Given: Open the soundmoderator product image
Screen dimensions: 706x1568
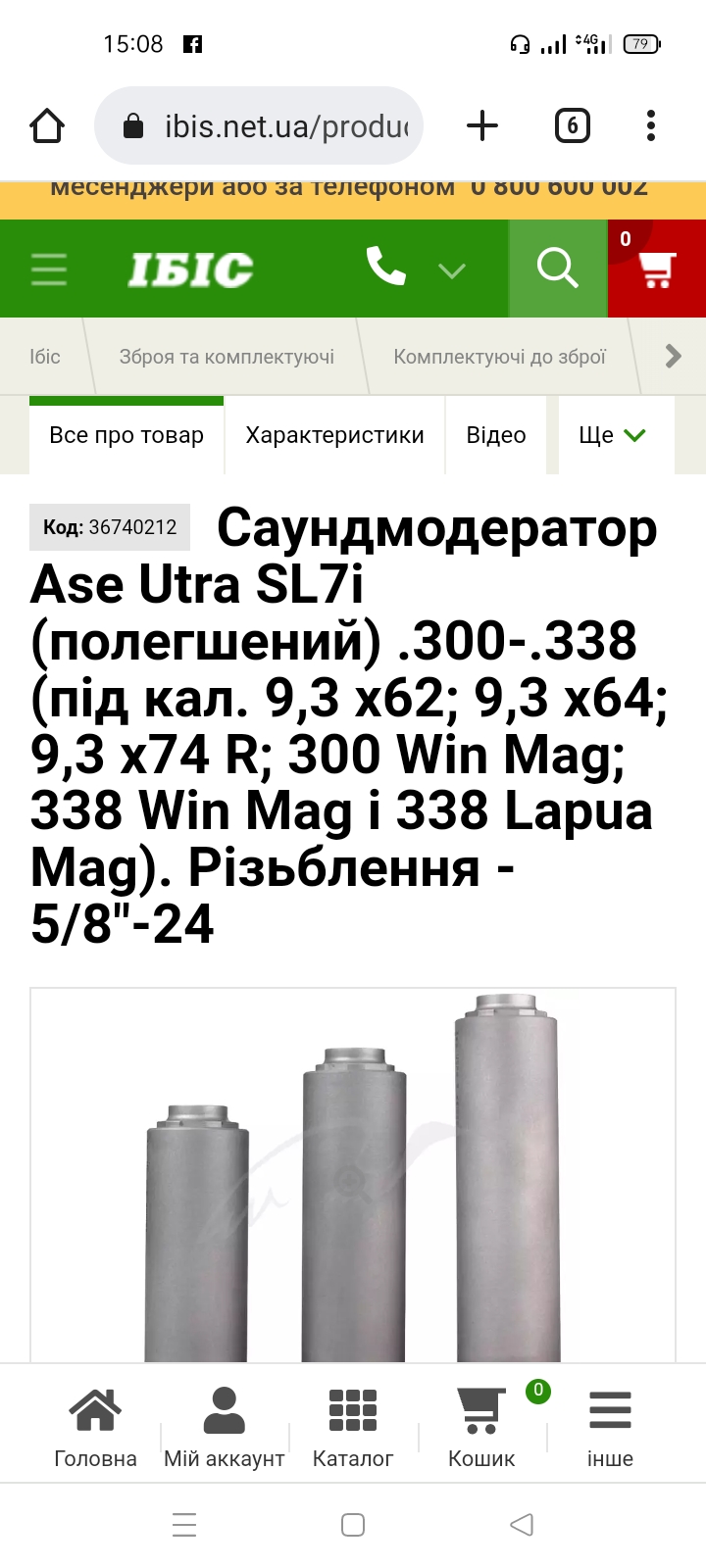Looking at the screenshot, I should click(x=353, y=1175).
